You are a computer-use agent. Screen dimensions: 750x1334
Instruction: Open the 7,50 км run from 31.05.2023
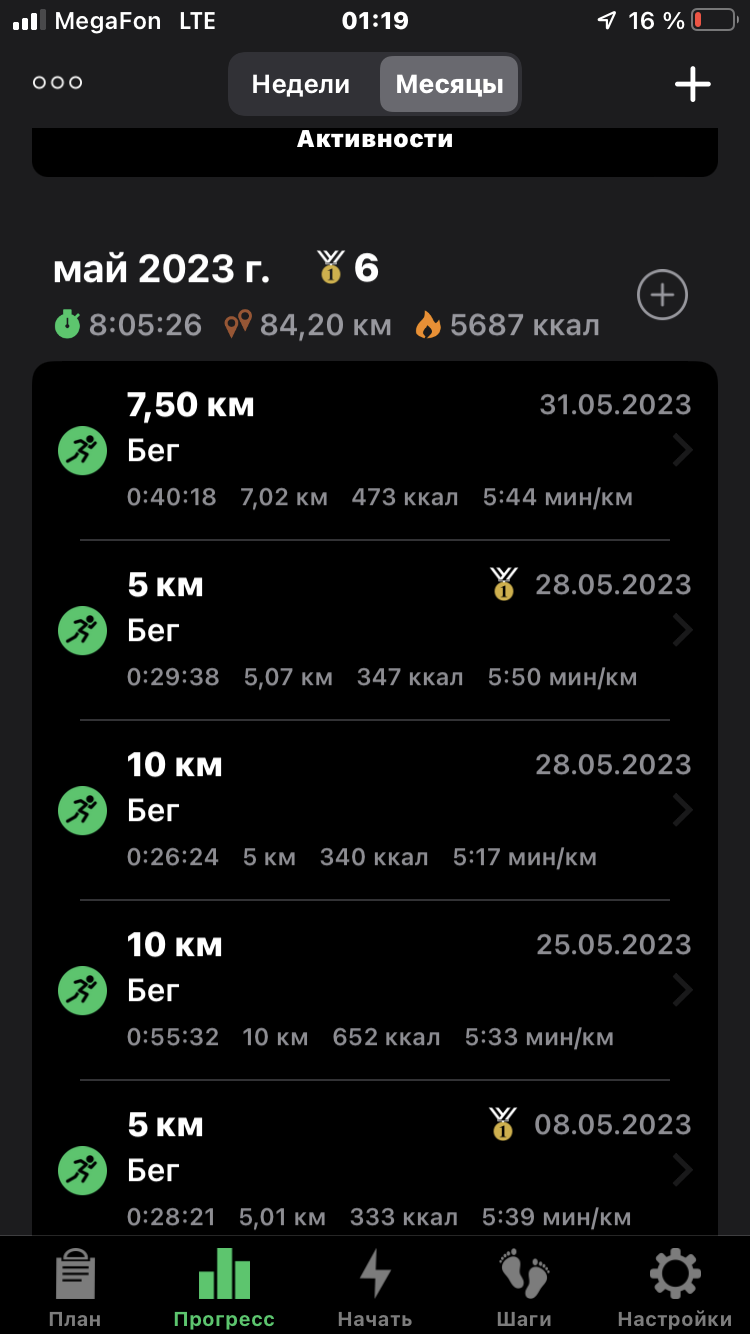(x=375, y=451)
